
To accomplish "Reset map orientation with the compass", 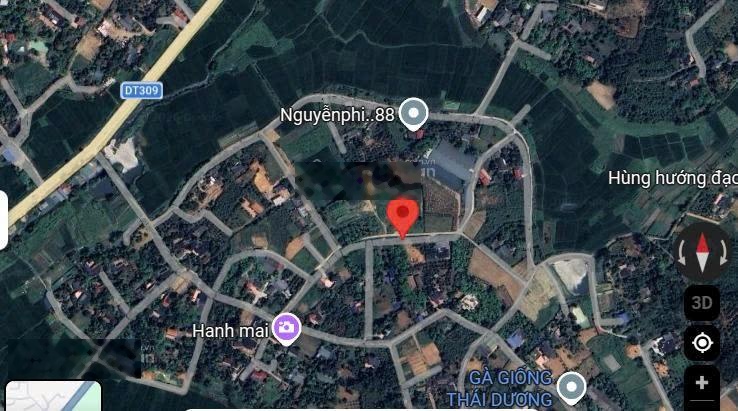I will (702, 251).
